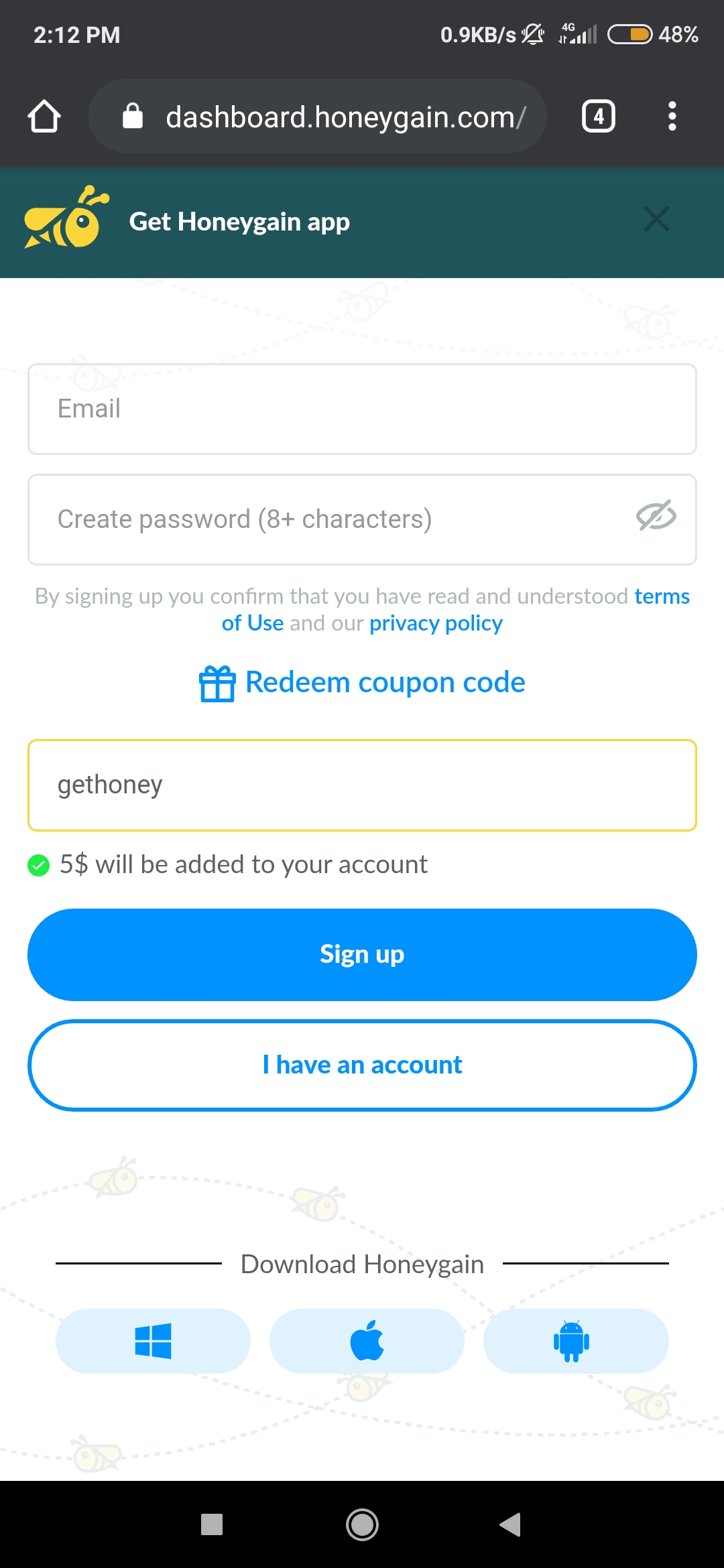Edit the gethoney coupon field
The image size is (724, 1568).
pyautogui.click(x=362, y=785)
